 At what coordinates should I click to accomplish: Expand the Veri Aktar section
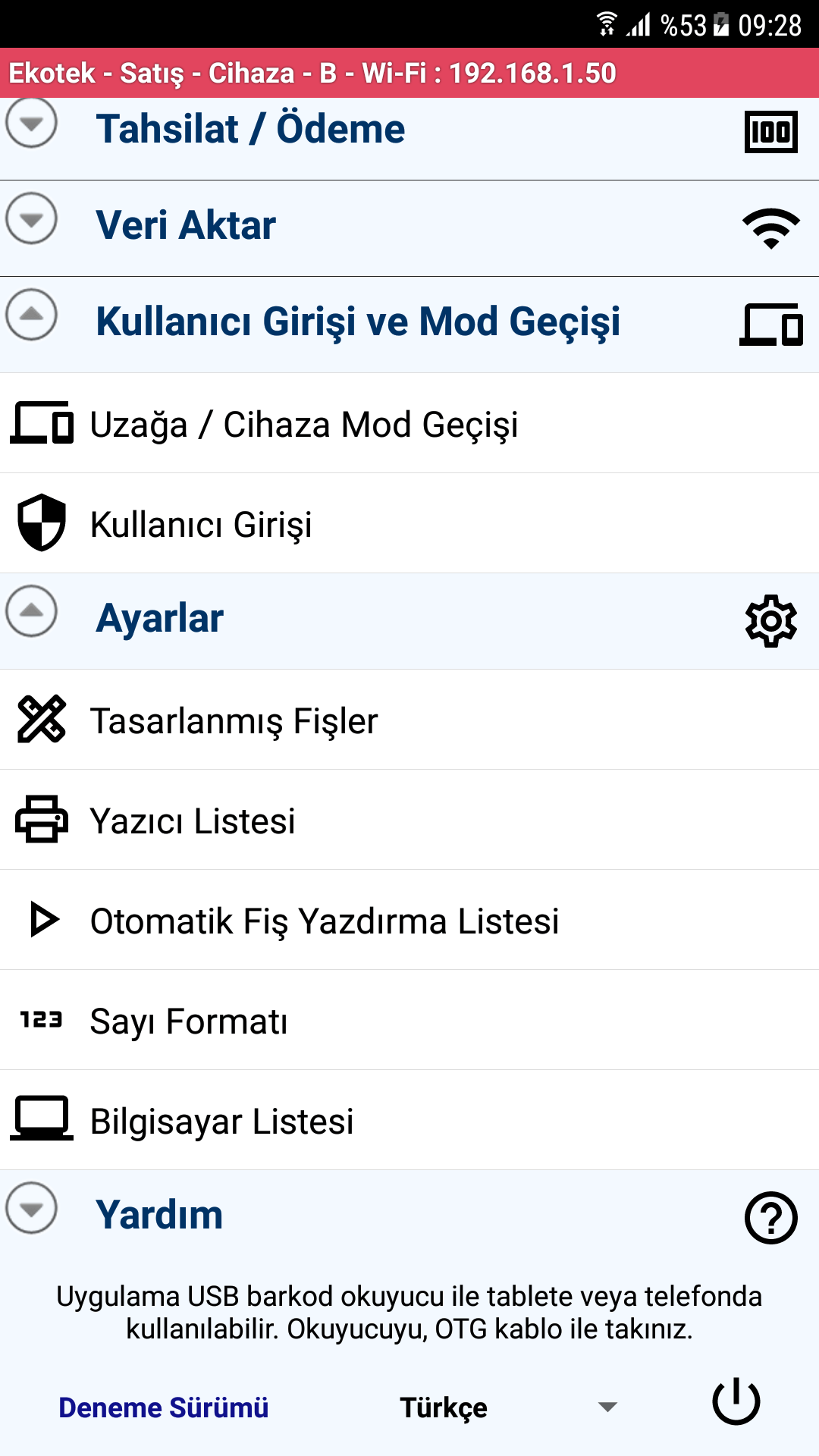31,219
